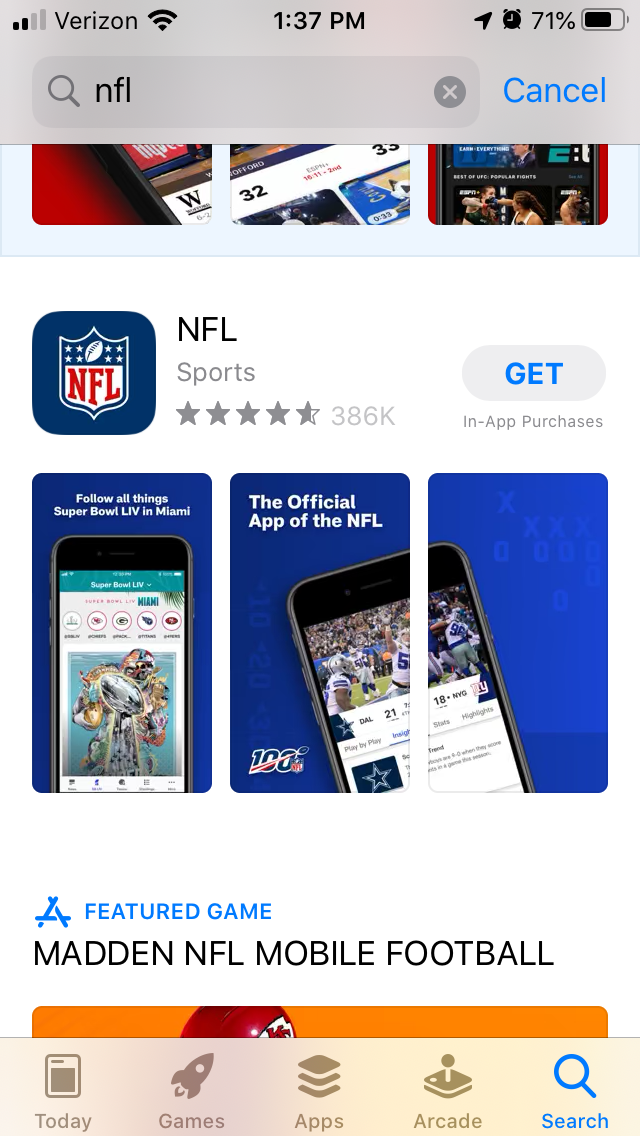The width and height of the screenshot is (640, 1136).
Task: Switch to the Games tab
Action: point(191,1092)
